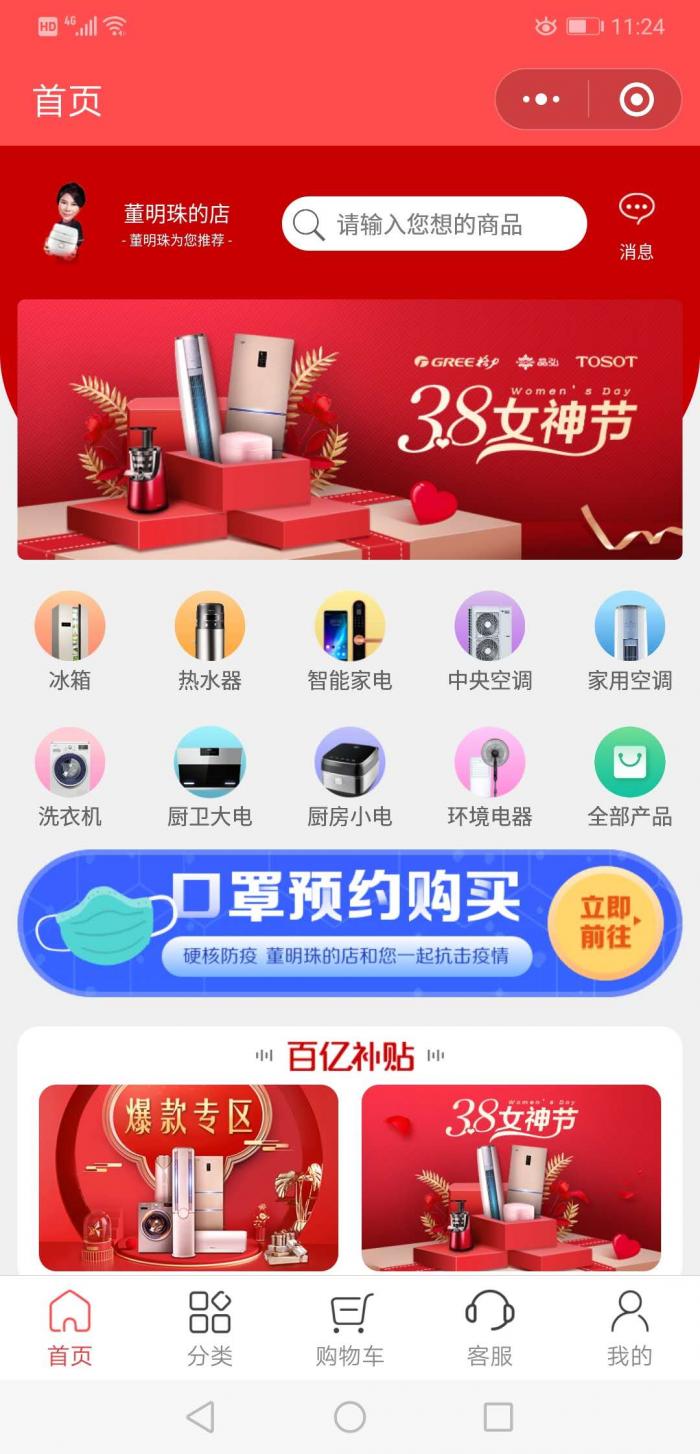Open the 环境电器 category
This screenshot has height=1454, width=700.
click(x=490, y=777)
